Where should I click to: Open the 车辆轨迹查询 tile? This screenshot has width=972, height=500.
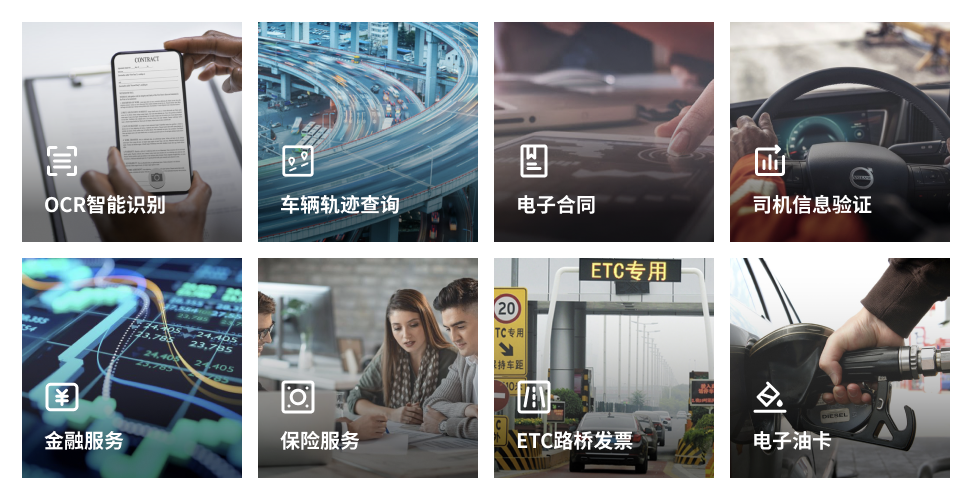click(368, 132)
